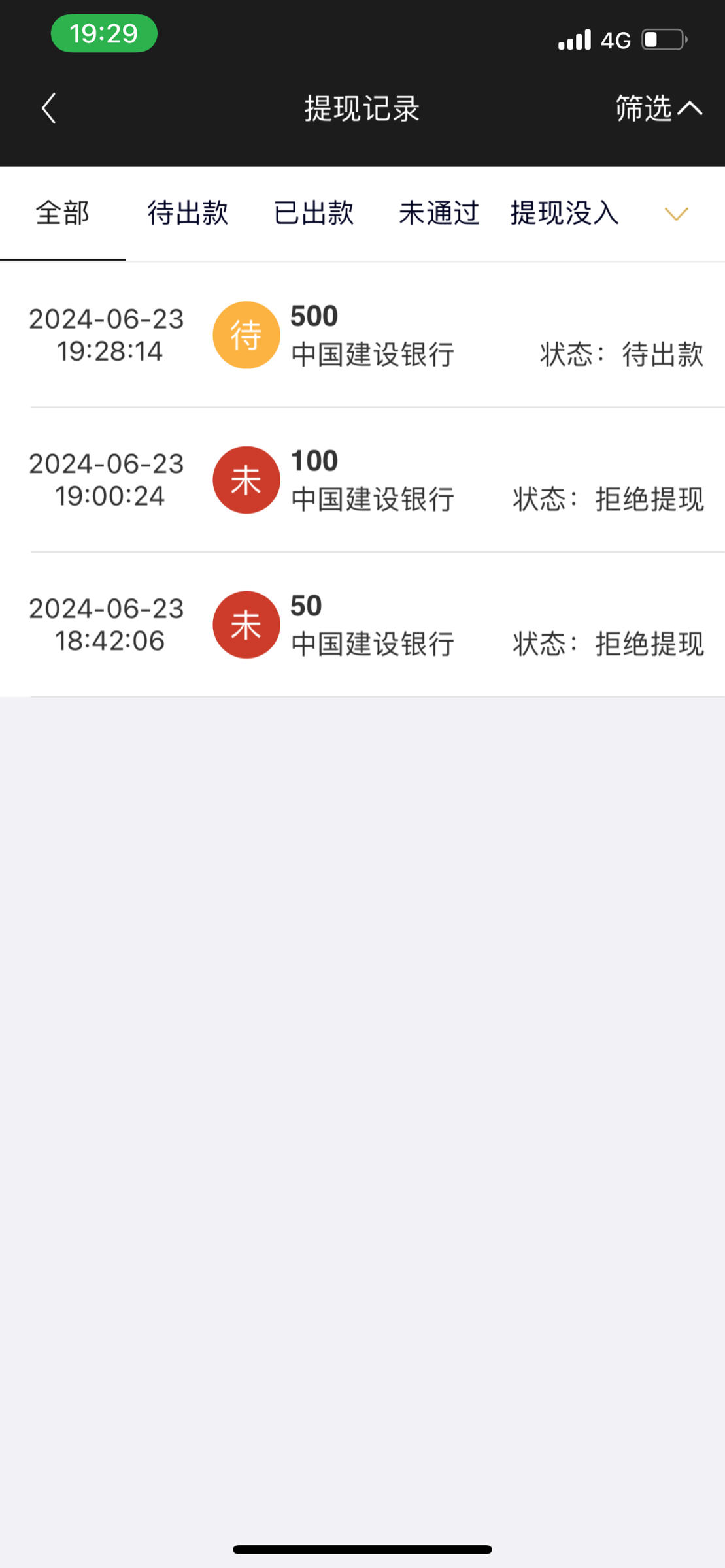
Task: Tap the battery status icon
Action: point(662,39)
